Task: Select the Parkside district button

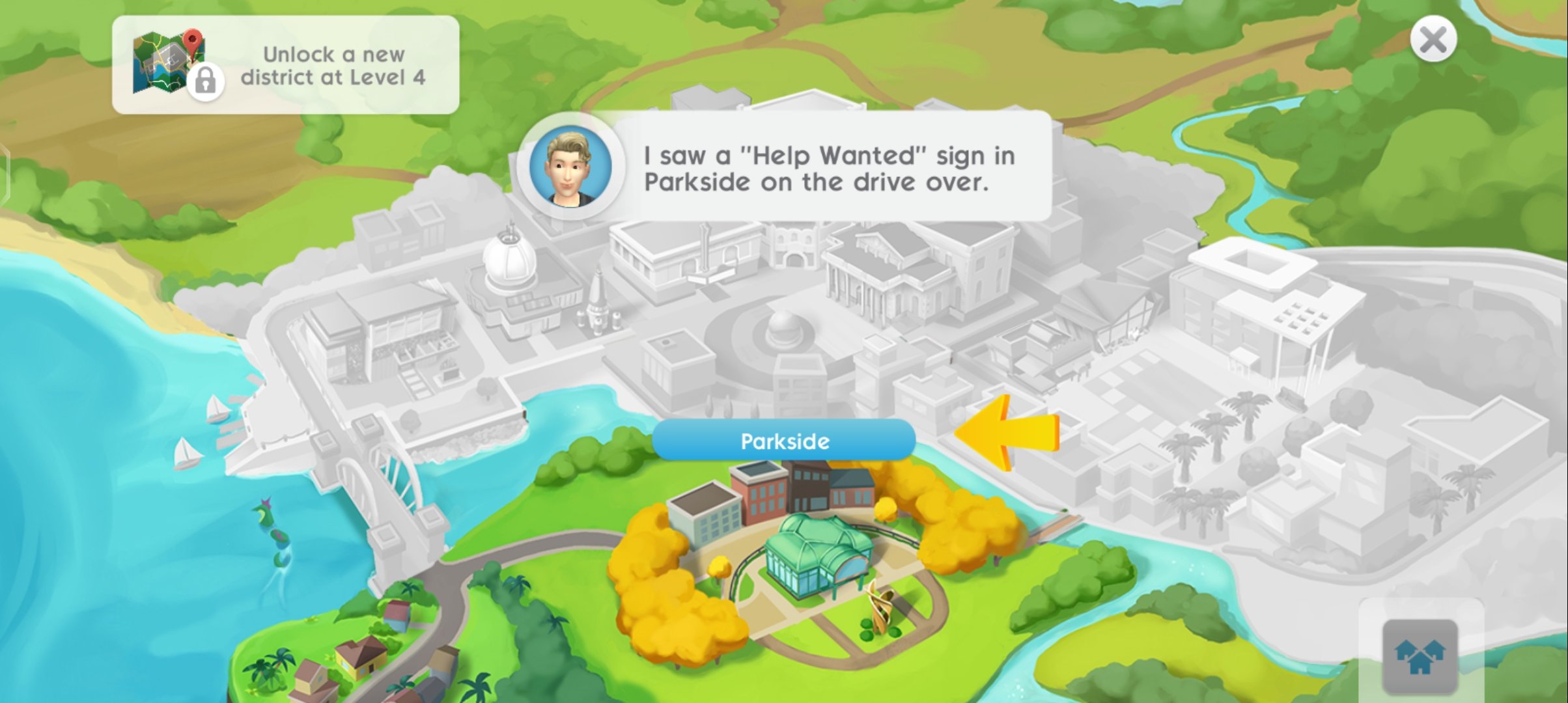Action: click(x=784, y=441)
